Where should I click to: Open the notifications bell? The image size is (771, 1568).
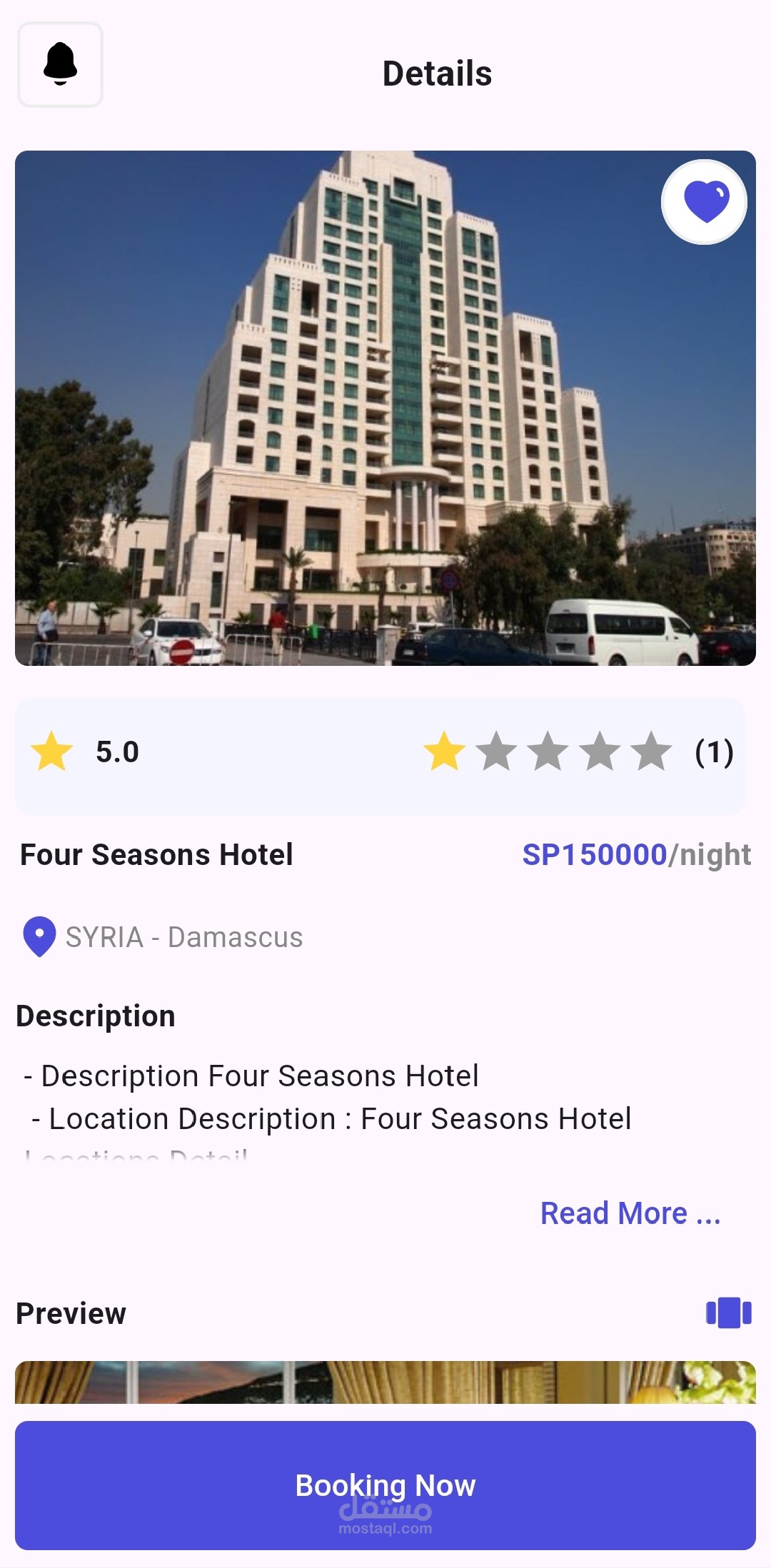tap(60, 64)
